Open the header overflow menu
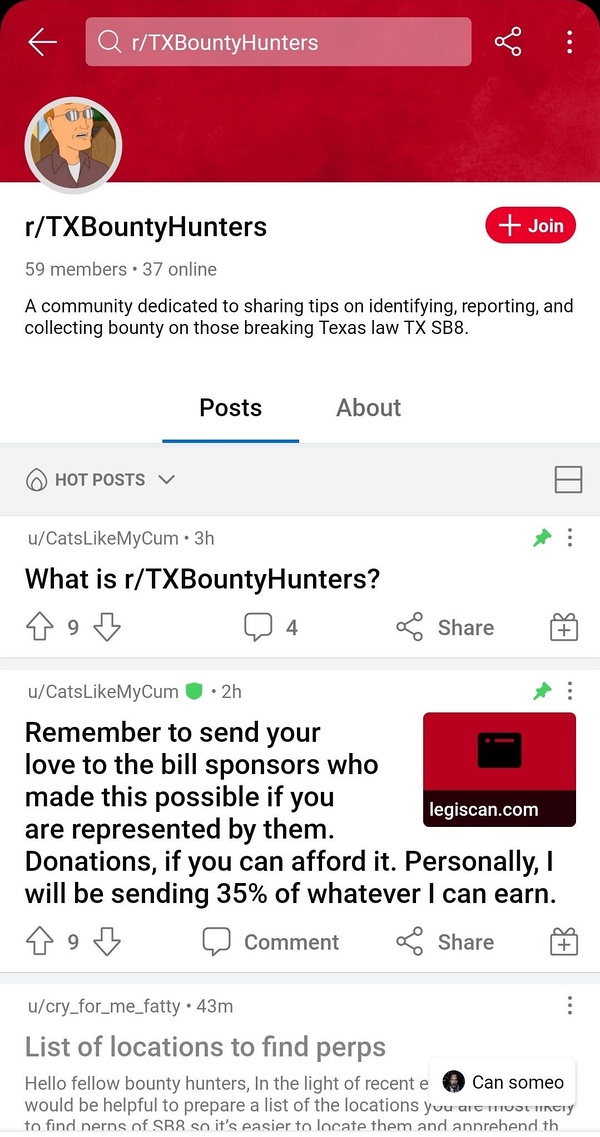Viewport: 600px width, 1137px height. [x=569, y=42]
